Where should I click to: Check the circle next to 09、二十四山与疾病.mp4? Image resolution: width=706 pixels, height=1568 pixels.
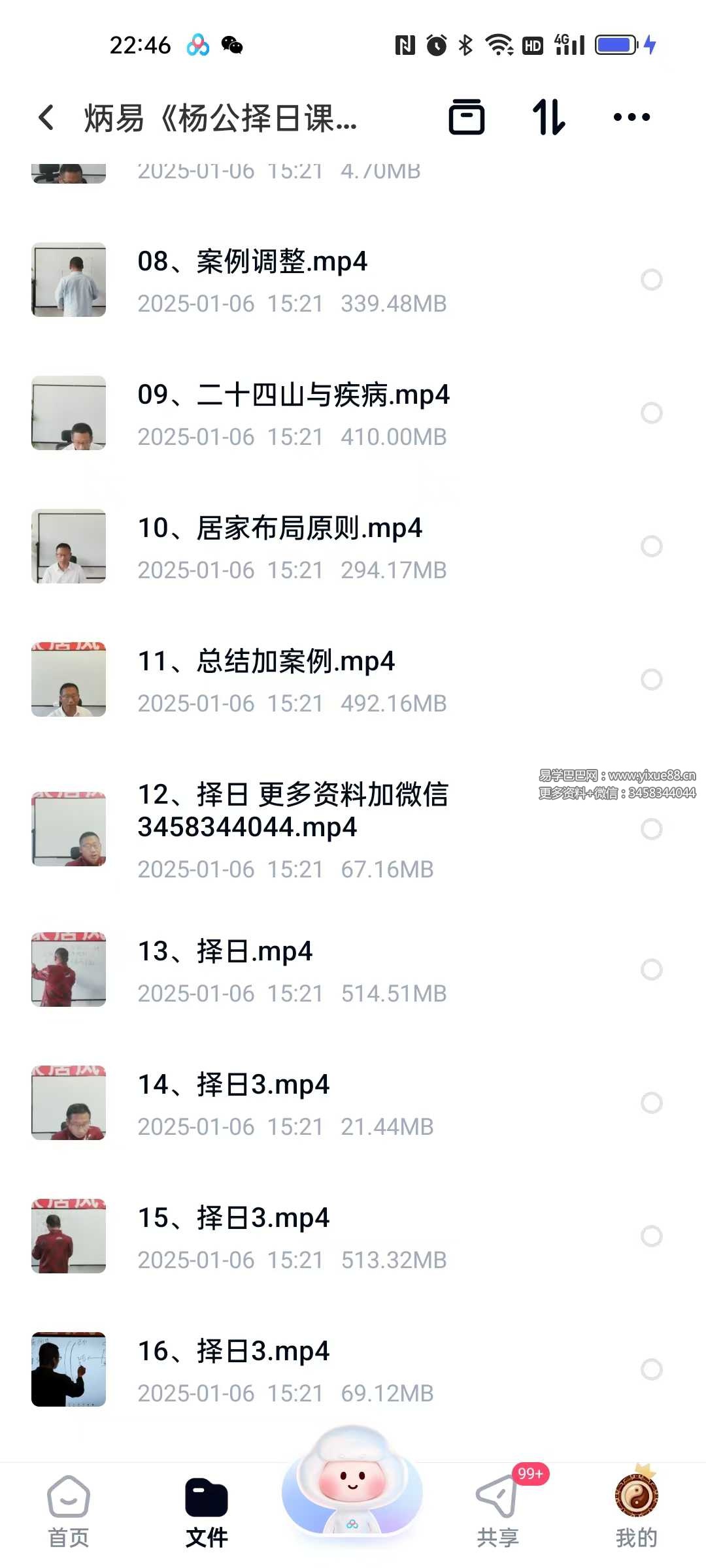(x=651, y=413)
